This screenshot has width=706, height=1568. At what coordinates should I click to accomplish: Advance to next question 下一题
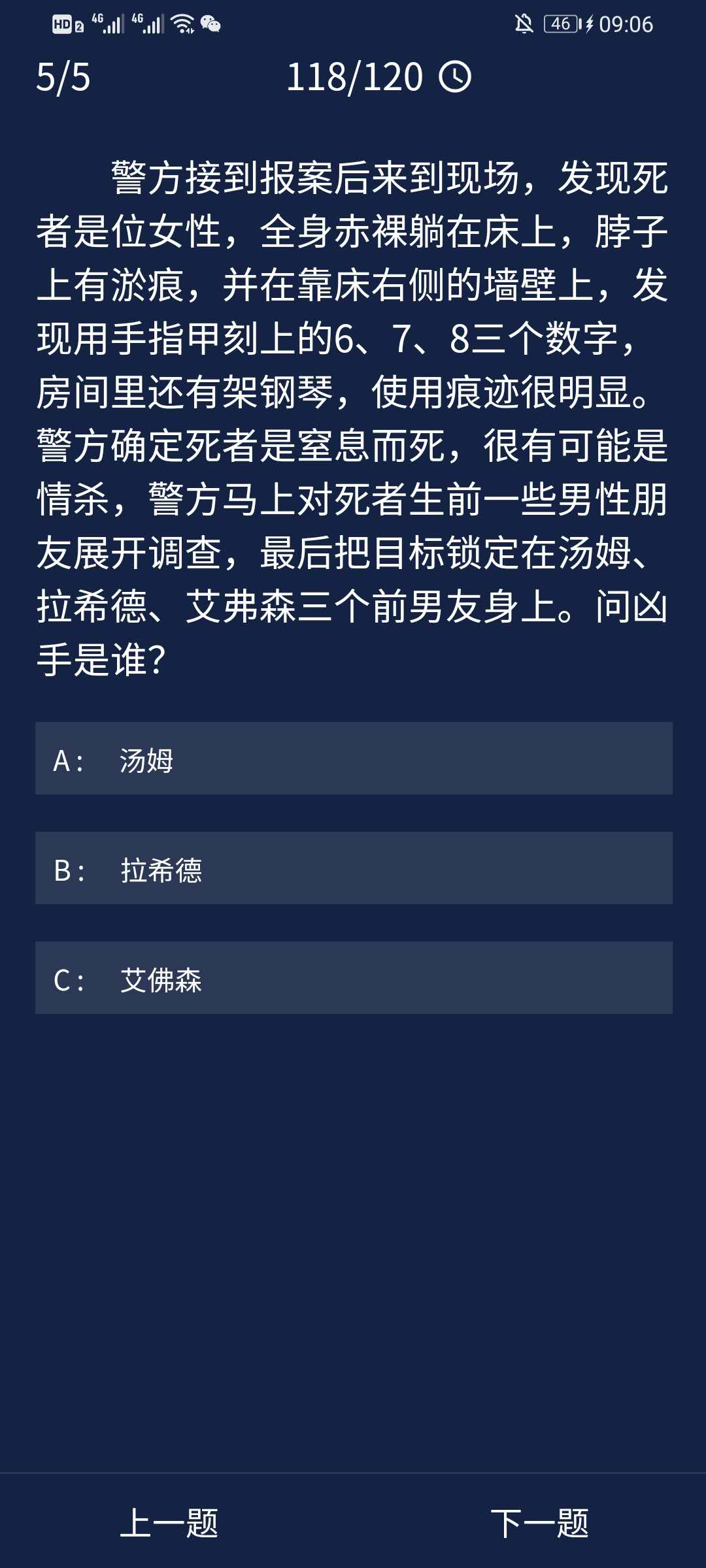click(x=539, y=1524)
